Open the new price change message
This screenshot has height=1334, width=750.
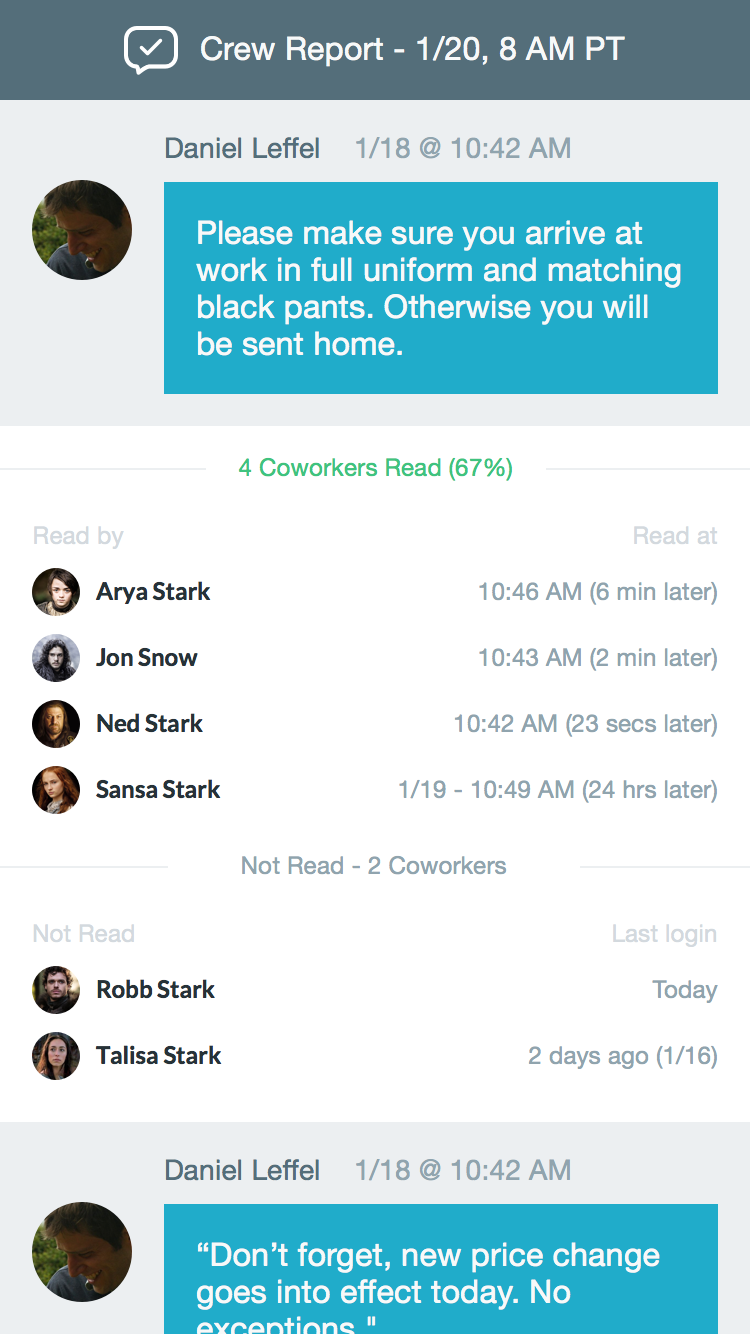441,1269
